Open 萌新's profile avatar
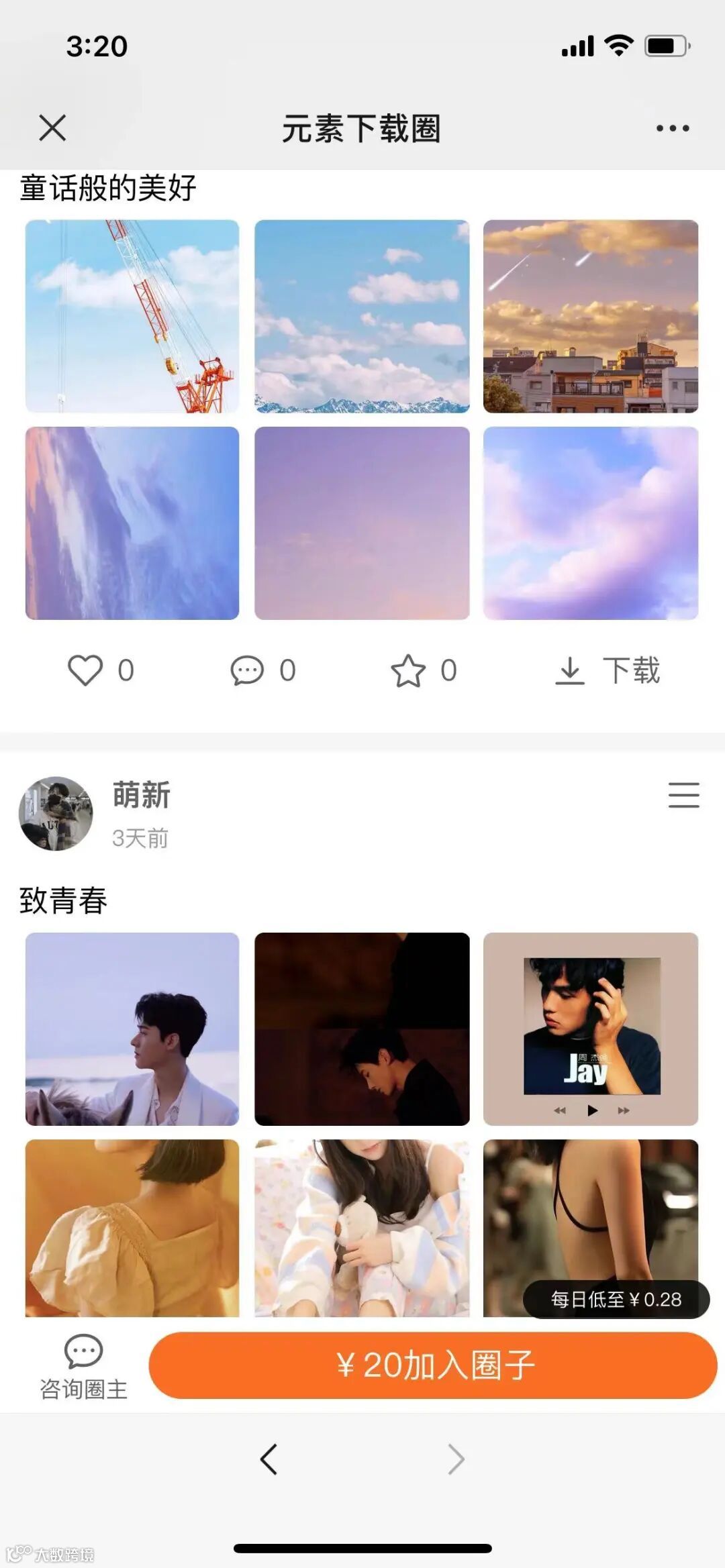The image size is (725, 1568). pos(56,813)
